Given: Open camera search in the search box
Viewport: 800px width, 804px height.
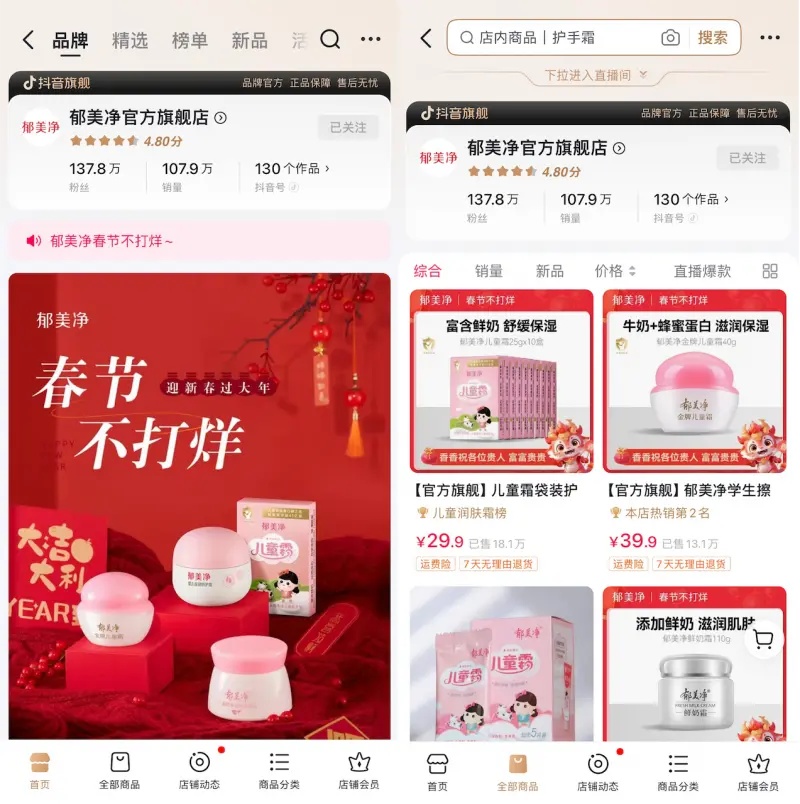Looking at the screenshot, I should (x=670, y=38).
